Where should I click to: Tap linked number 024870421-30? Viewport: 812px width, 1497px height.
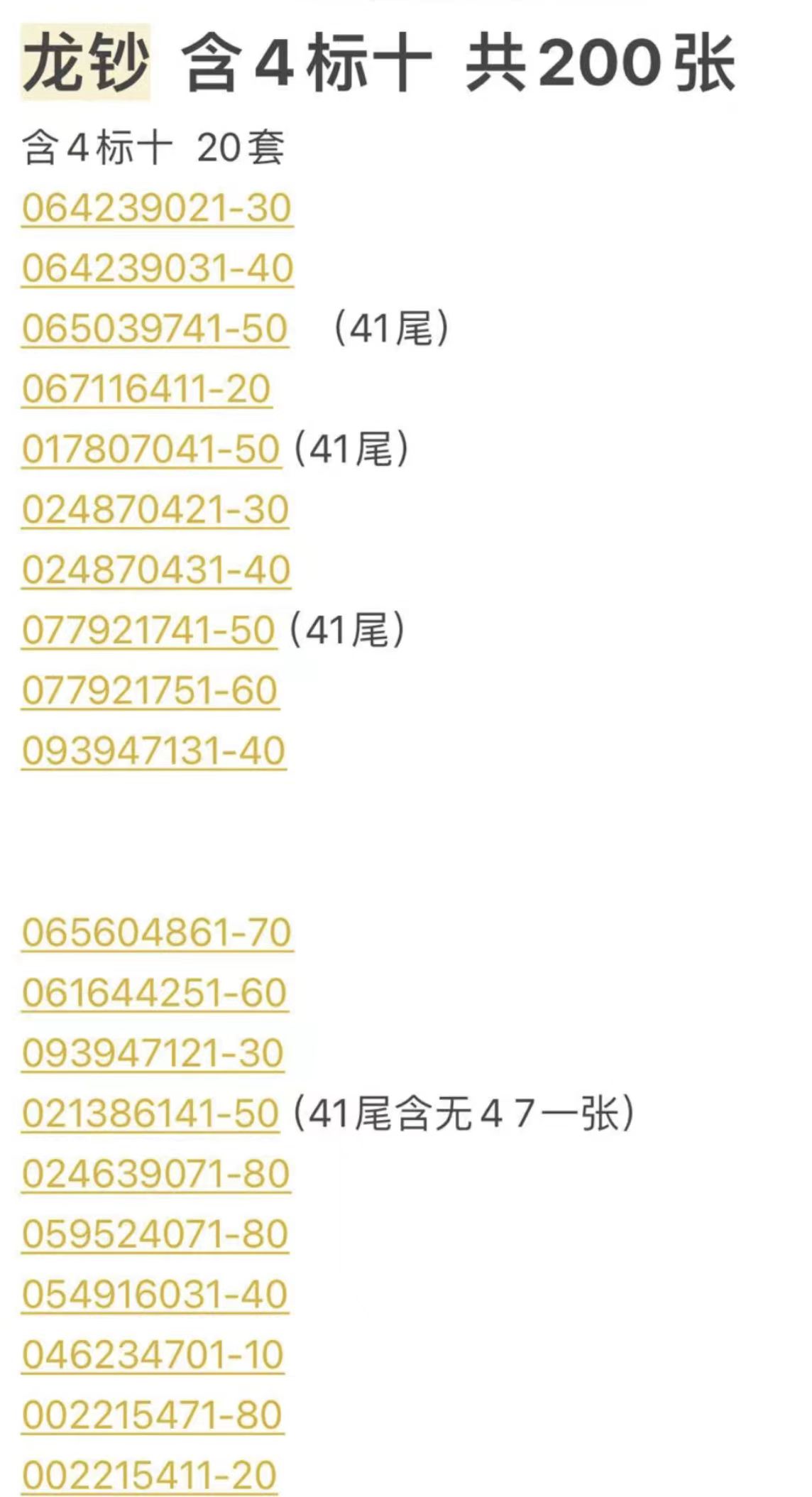click(155, 510)
